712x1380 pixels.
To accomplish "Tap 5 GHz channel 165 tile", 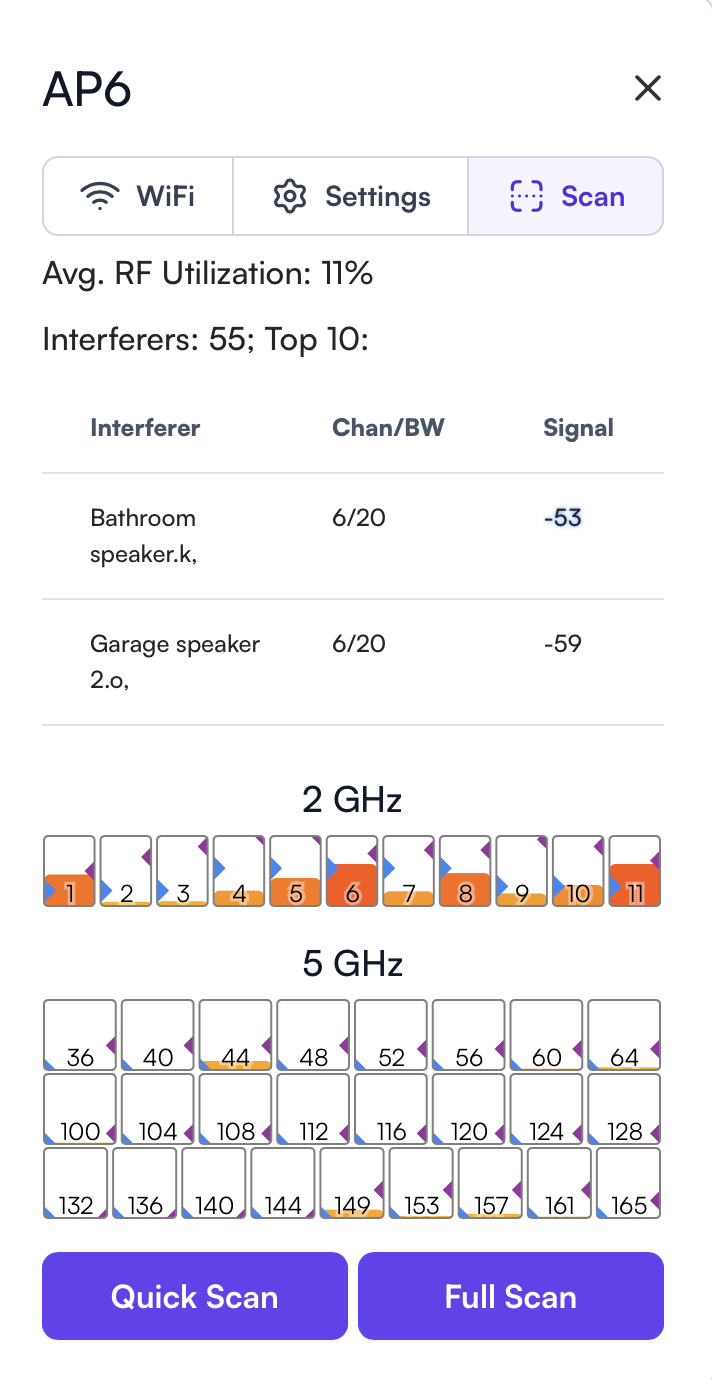I will pyautogui.click(x=628, y=1183).
